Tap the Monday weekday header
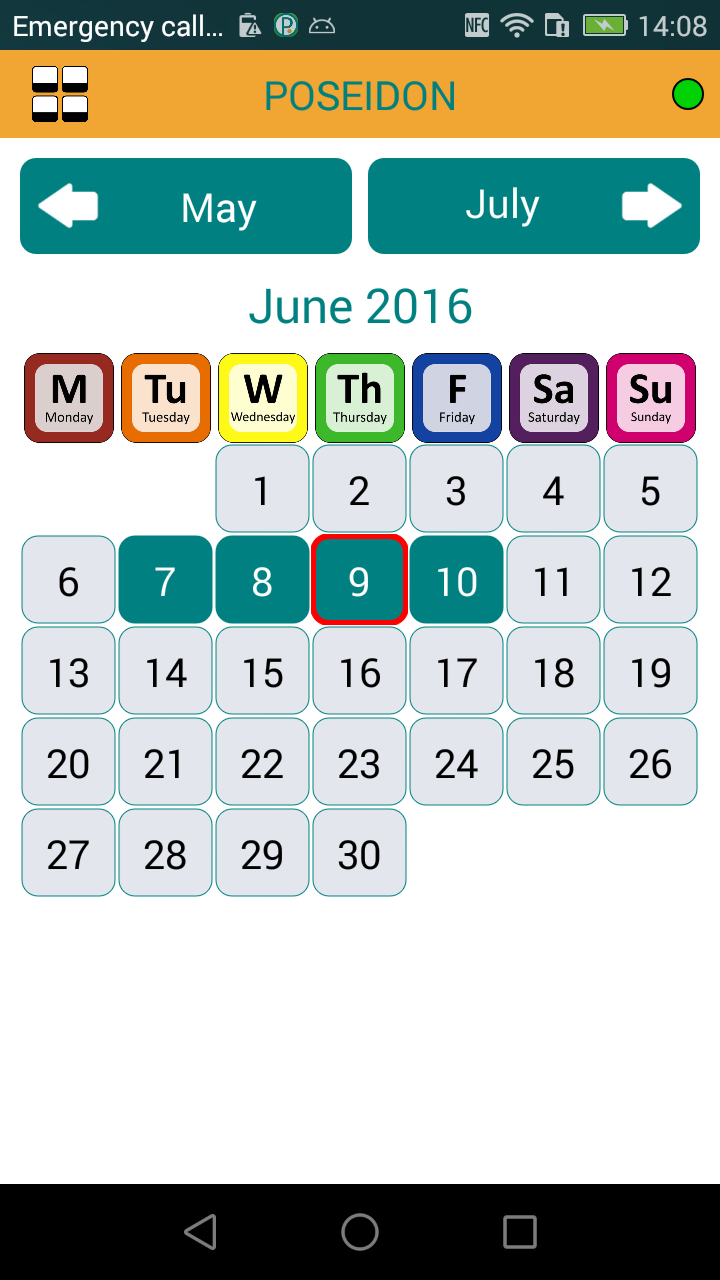The image size is (720, 1280). point(69,398)
